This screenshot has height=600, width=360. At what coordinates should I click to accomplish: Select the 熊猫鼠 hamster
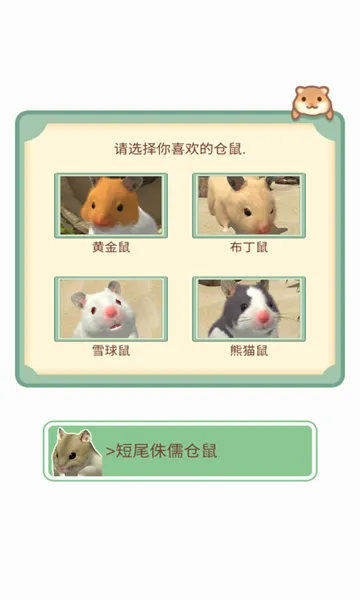click(x=249, y=309)
